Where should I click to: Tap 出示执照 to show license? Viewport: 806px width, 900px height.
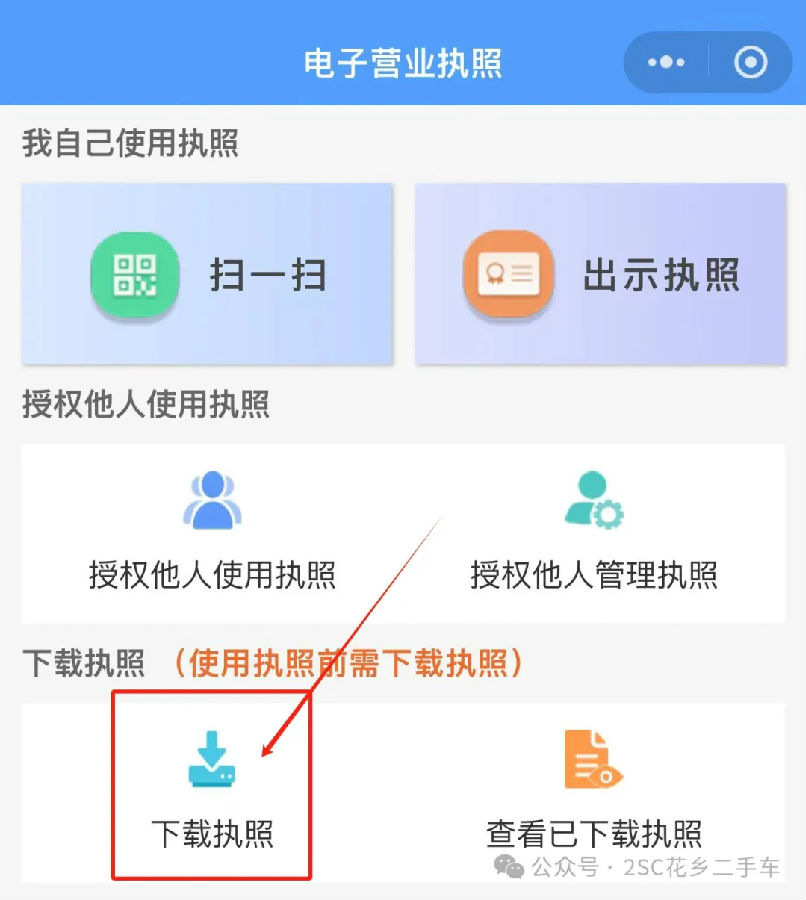point(600,274)
